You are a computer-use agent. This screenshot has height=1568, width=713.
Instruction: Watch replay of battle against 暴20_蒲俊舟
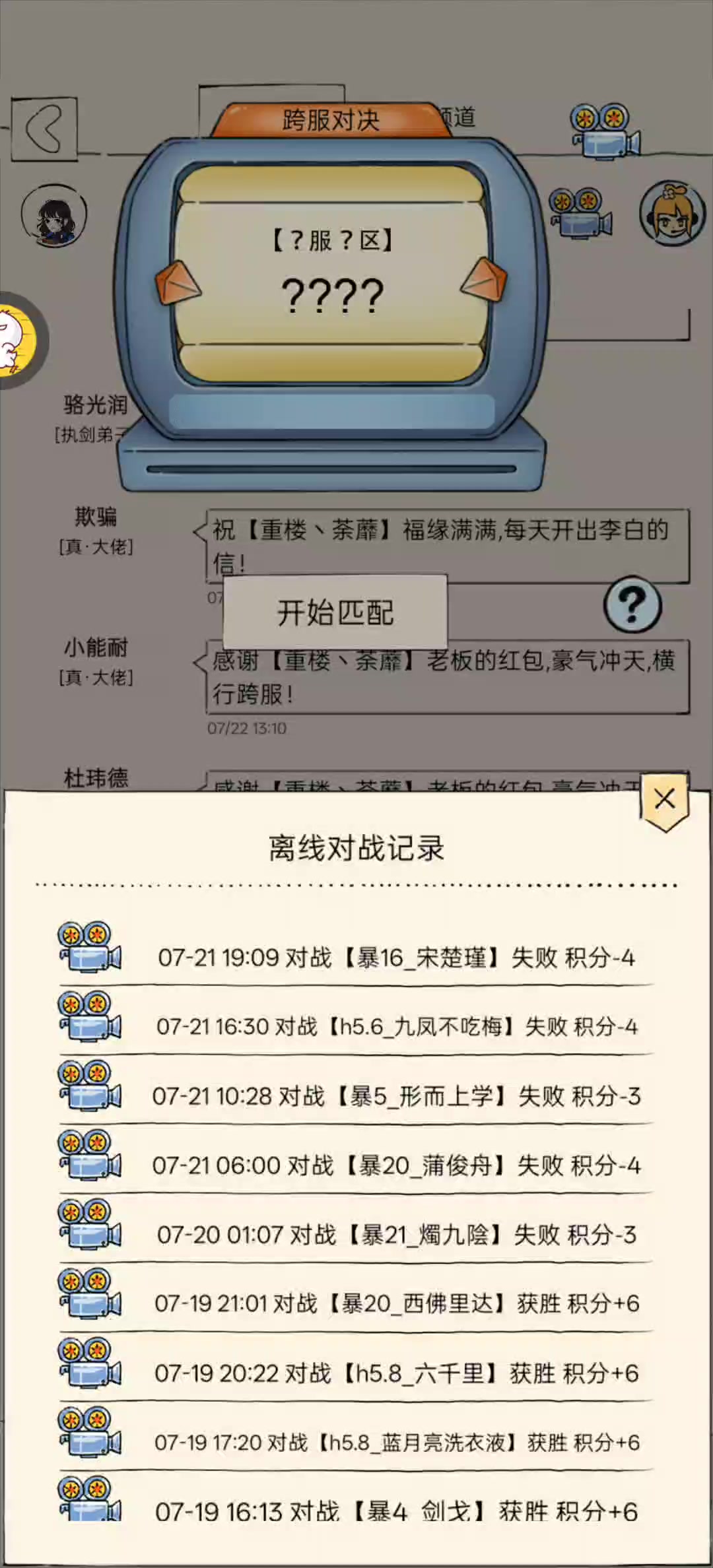90,1154
